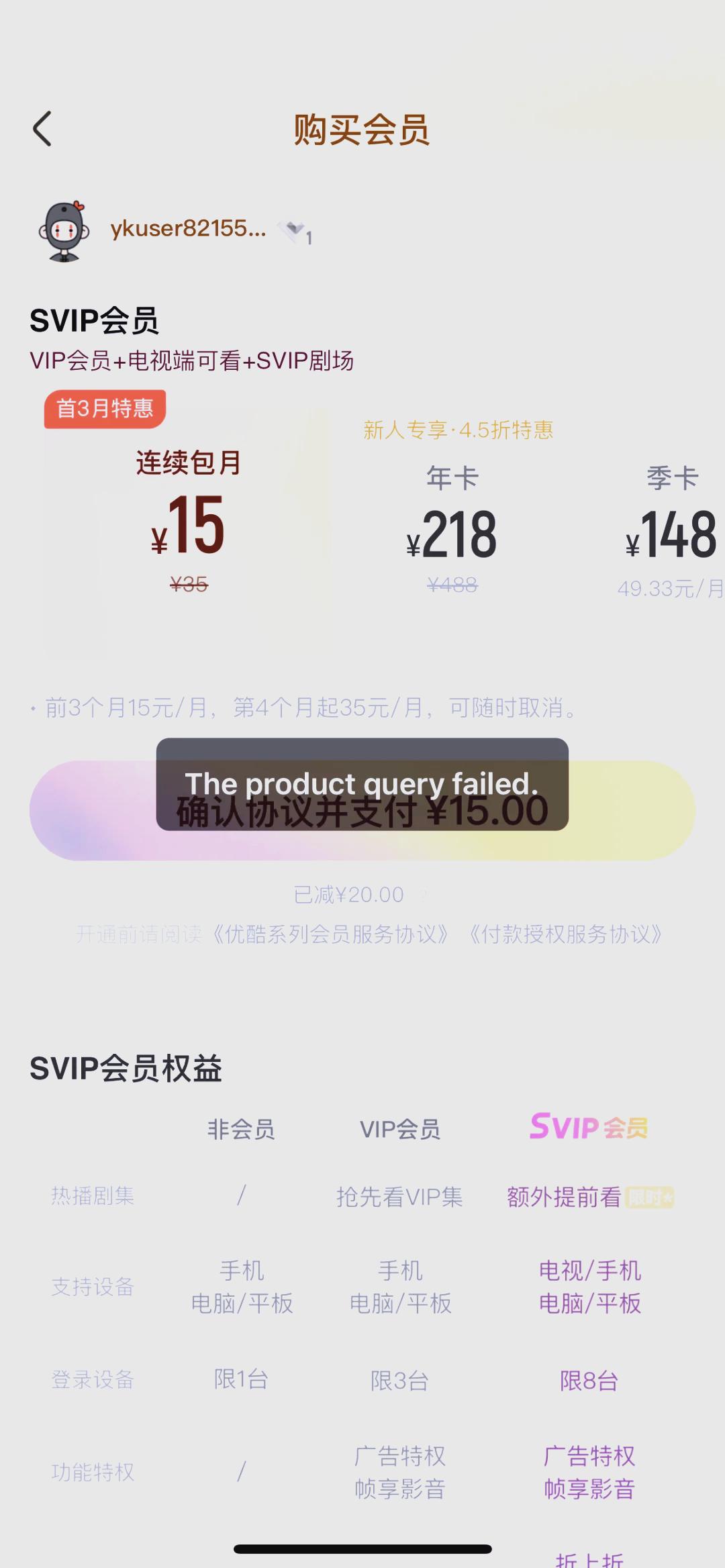Open 《优酷系列会员服务协议》 link
The image size is (725, 1568).
[330, 934]
